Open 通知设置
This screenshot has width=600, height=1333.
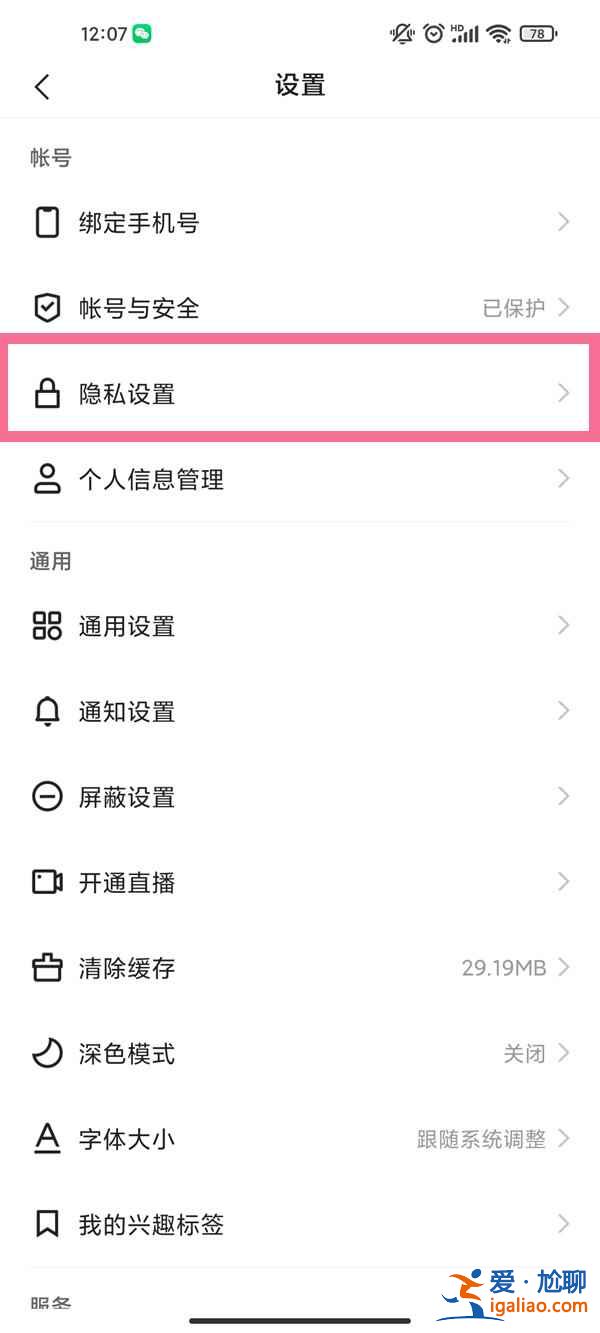tap(127, 712)
